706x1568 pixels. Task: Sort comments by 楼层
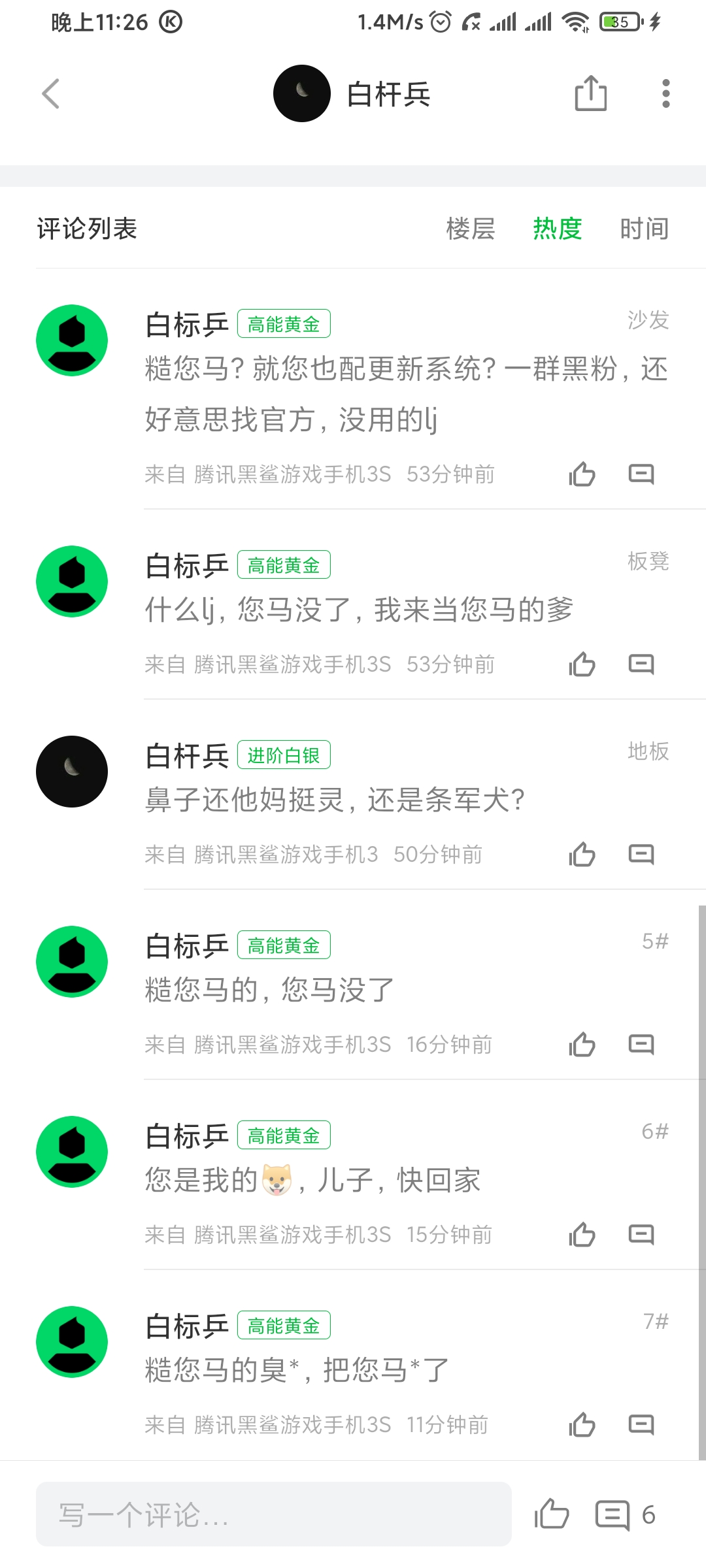(x=470, y=229)
